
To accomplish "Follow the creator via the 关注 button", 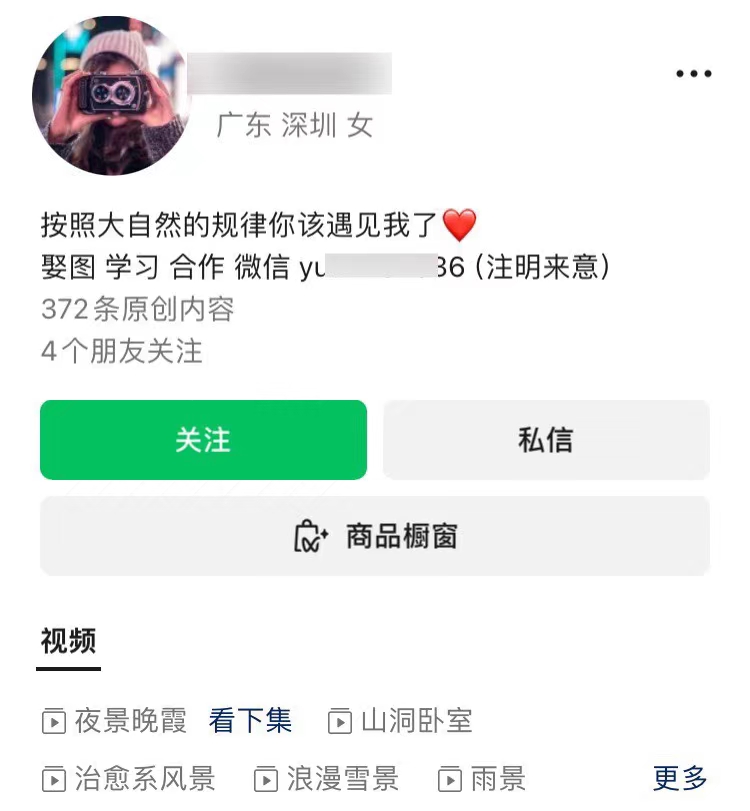I will click(x=202, y=440).
